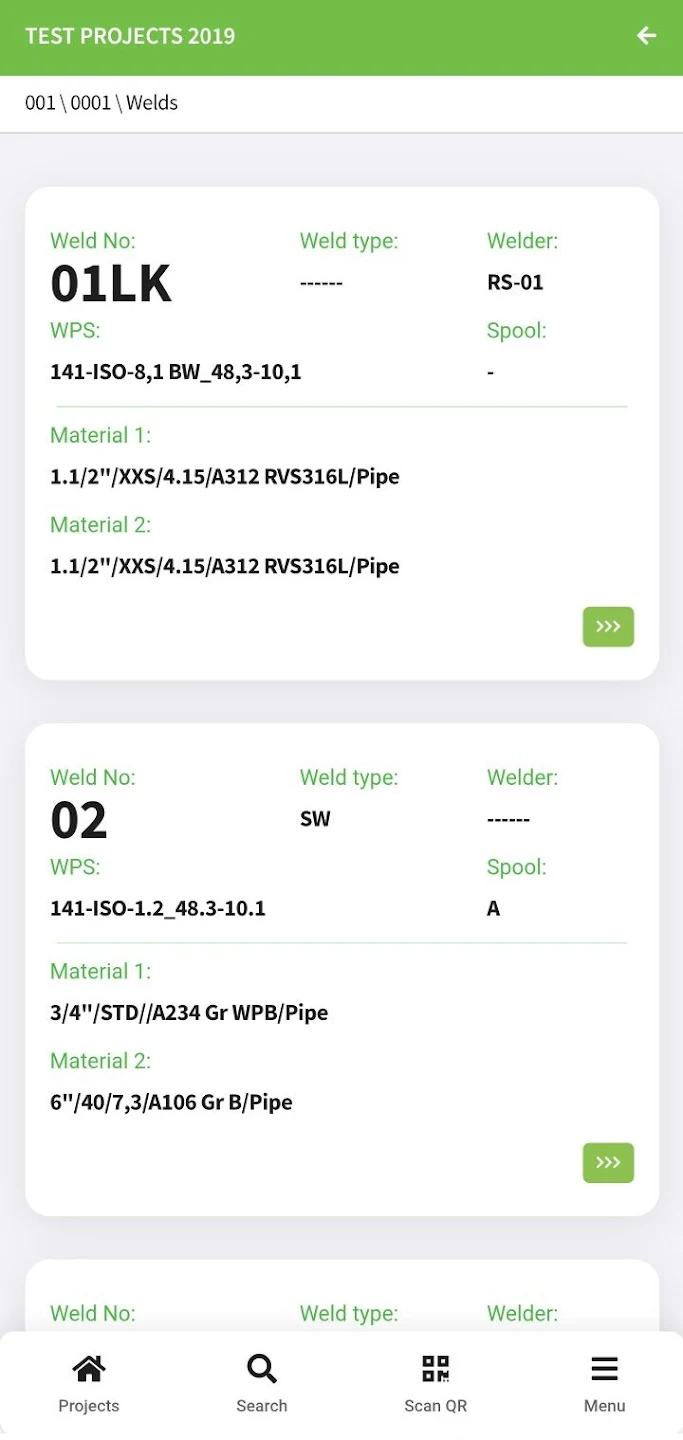The width and height of the screenshot is (683, 1440).
Task: Open details arrow for weld 01LK
Action: coord(608,627)
